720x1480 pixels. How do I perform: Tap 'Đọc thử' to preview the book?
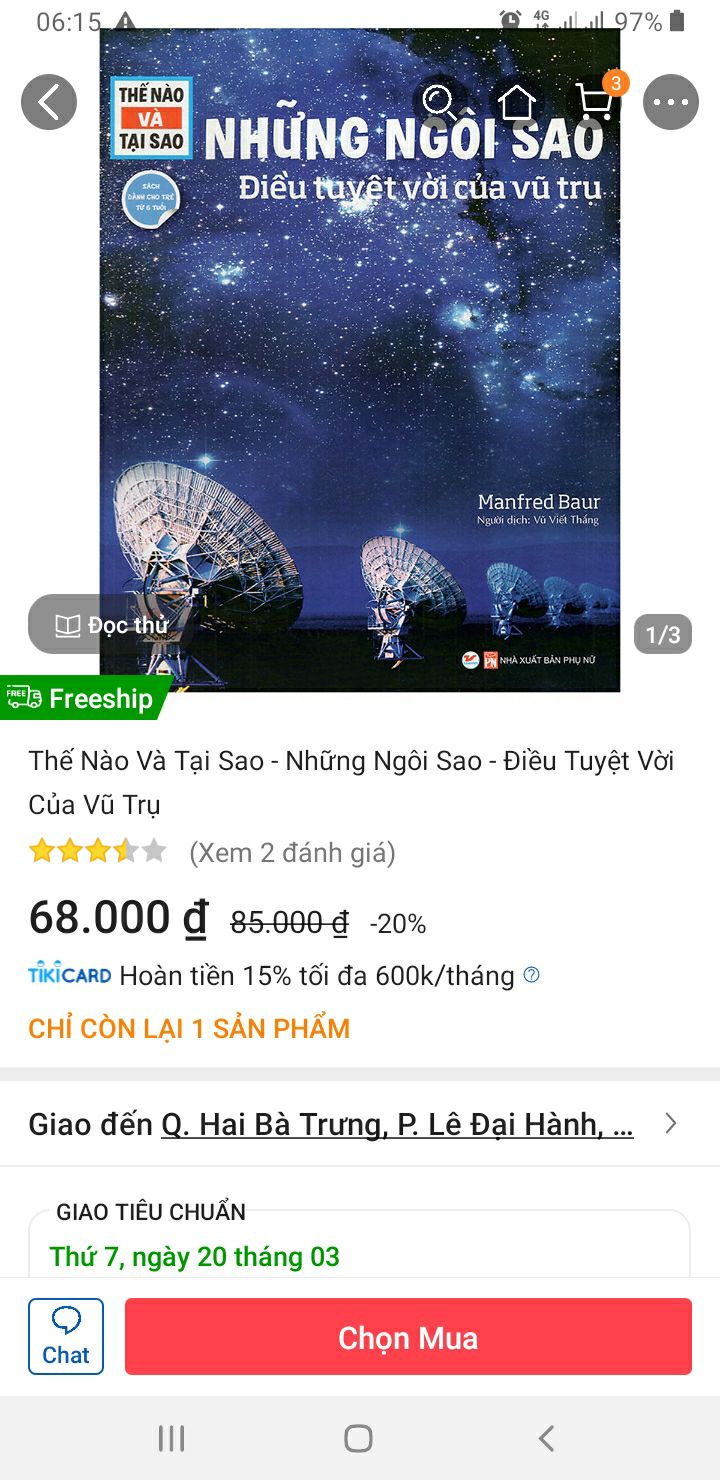[110, 624]
